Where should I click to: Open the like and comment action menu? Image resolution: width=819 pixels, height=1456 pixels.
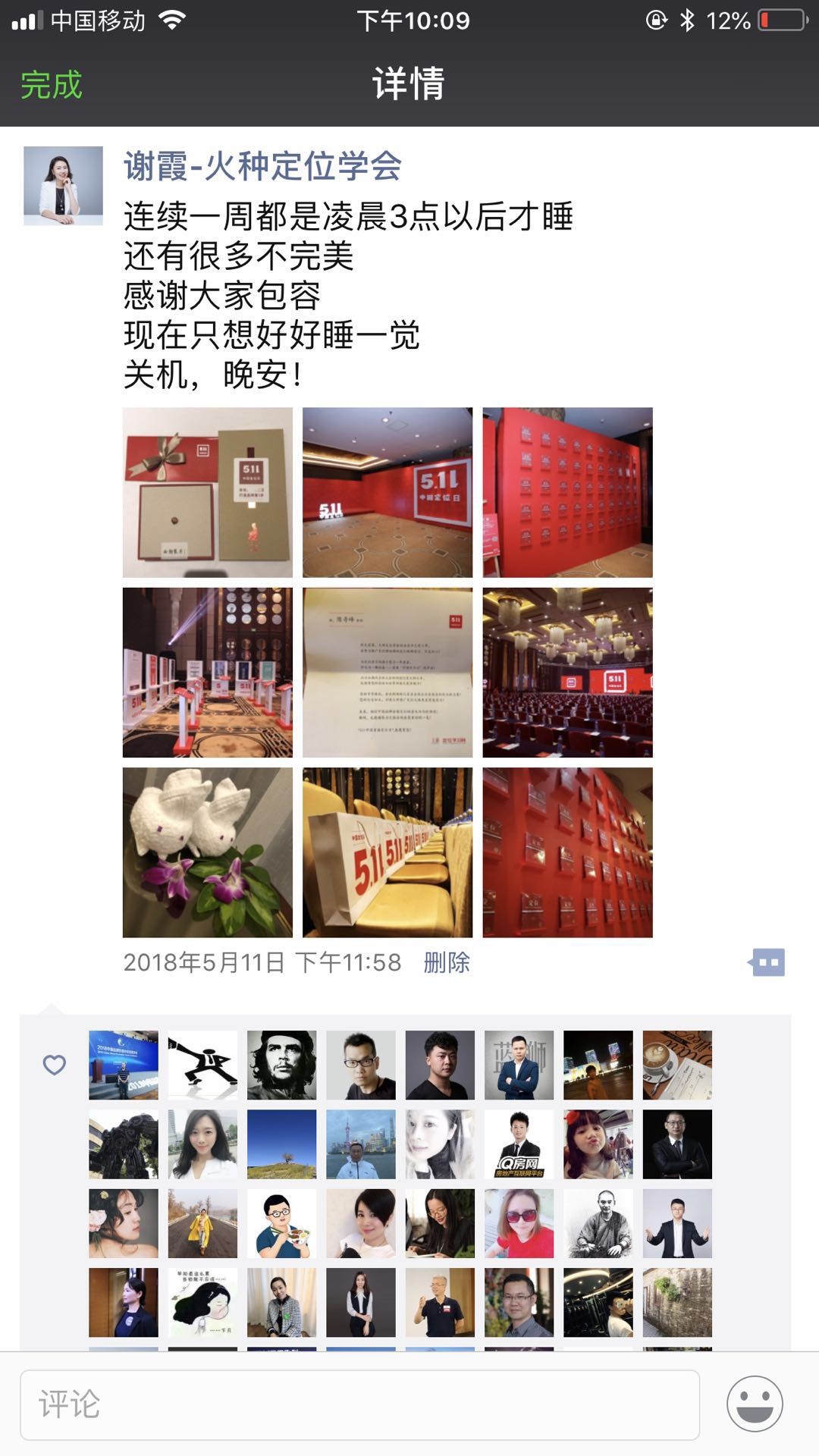pos(767,962)
